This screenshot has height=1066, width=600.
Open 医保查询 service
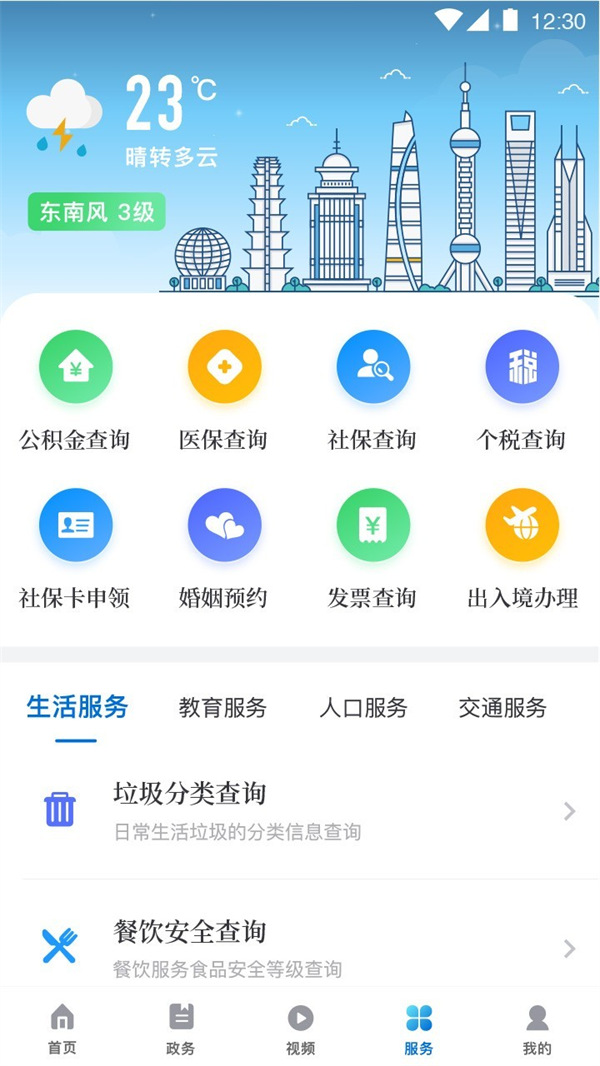[224, 368]
